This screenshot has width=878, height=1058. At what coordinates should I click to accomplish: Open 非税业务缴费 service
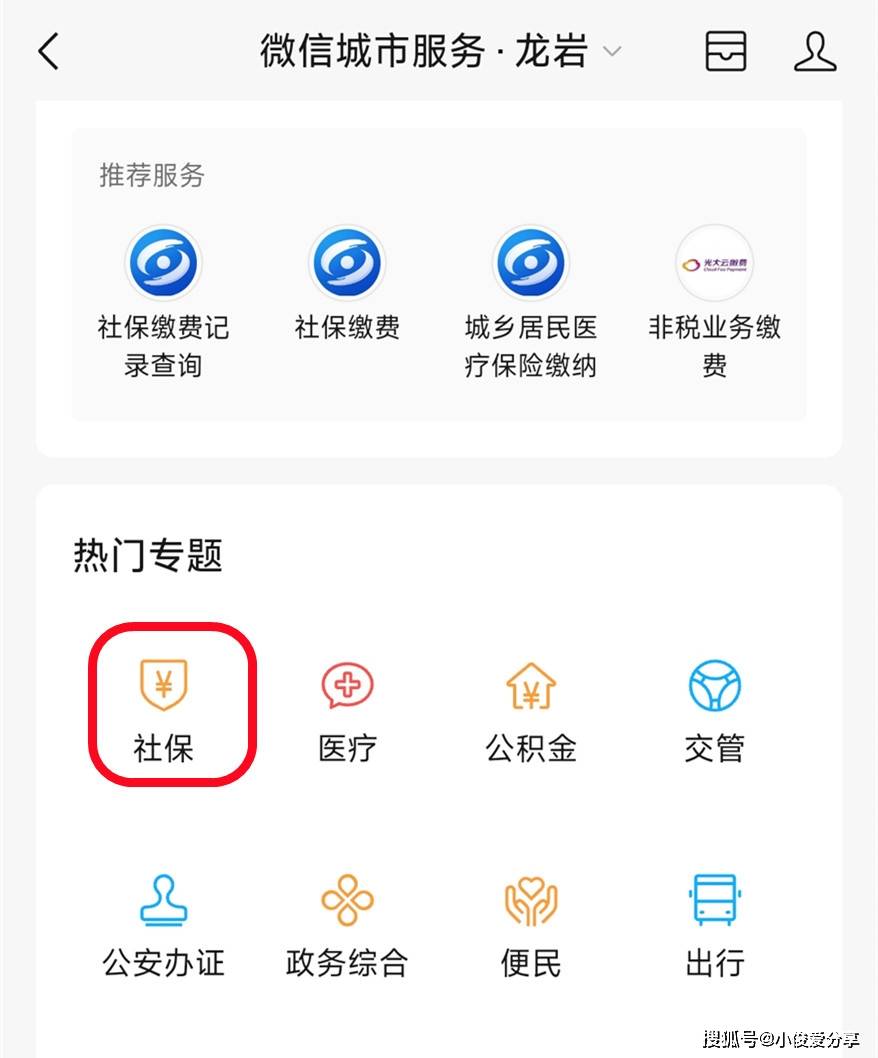click(x=714, y=301)
